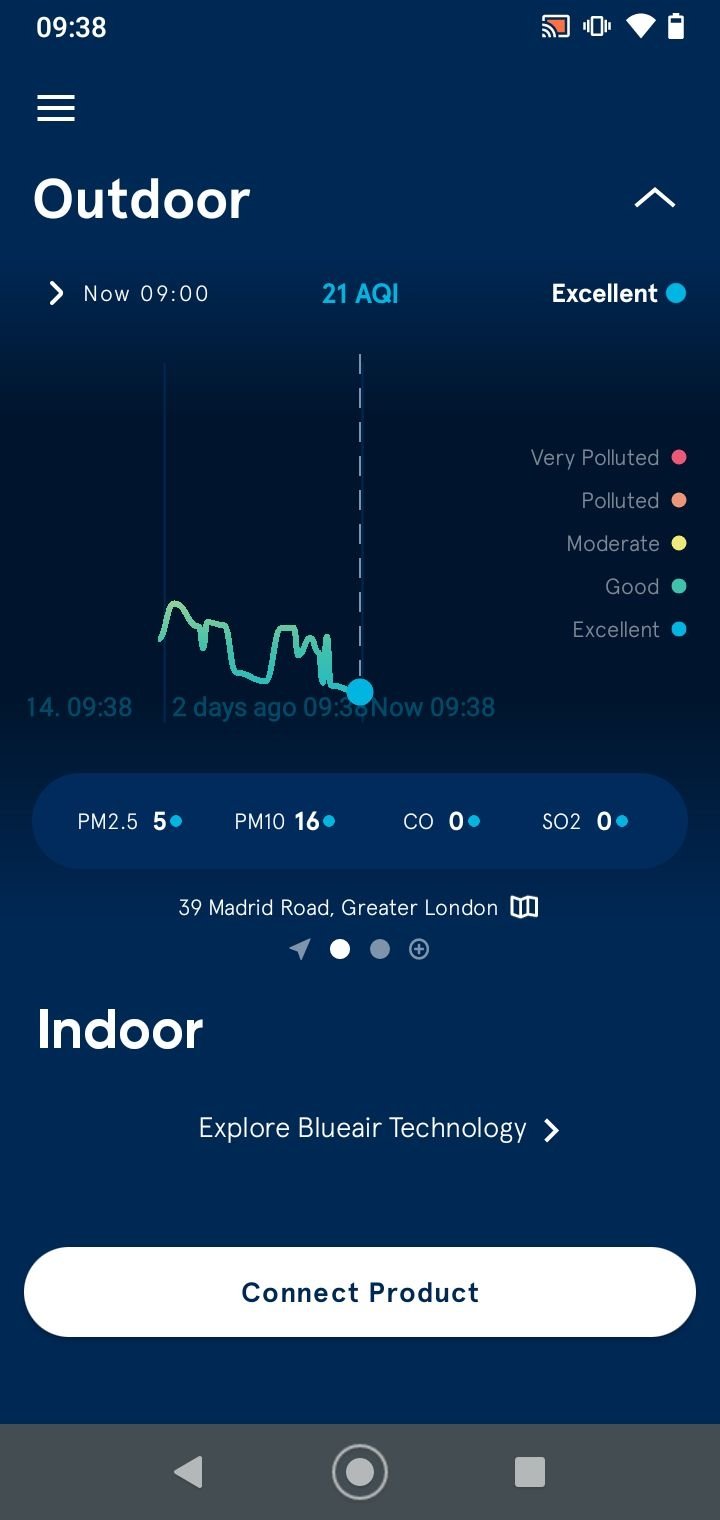
Task: Tap the Now 09:00 time chevron
Action: pos(57,293)
